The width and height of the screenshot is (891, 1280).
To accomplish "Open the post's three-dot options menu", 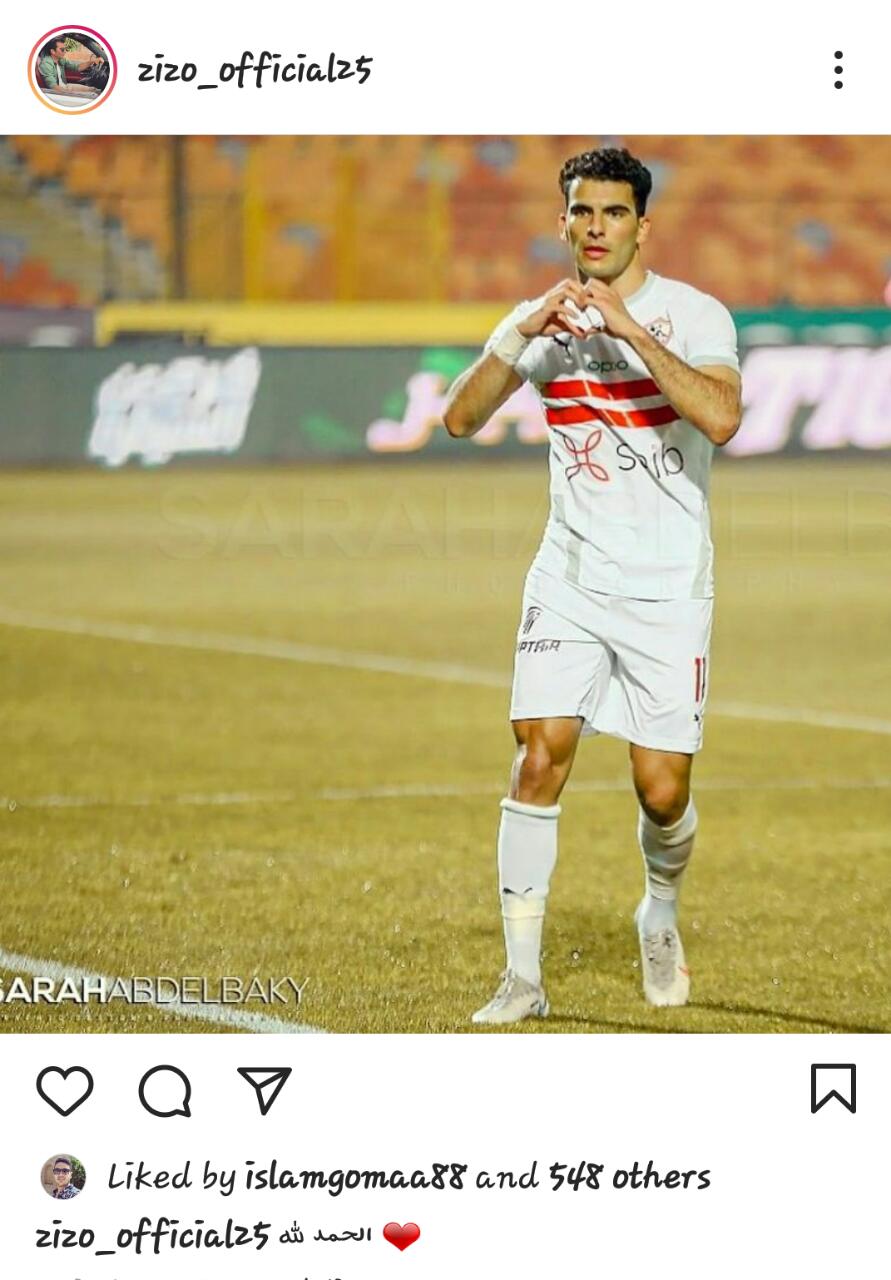I will (838, 70).
